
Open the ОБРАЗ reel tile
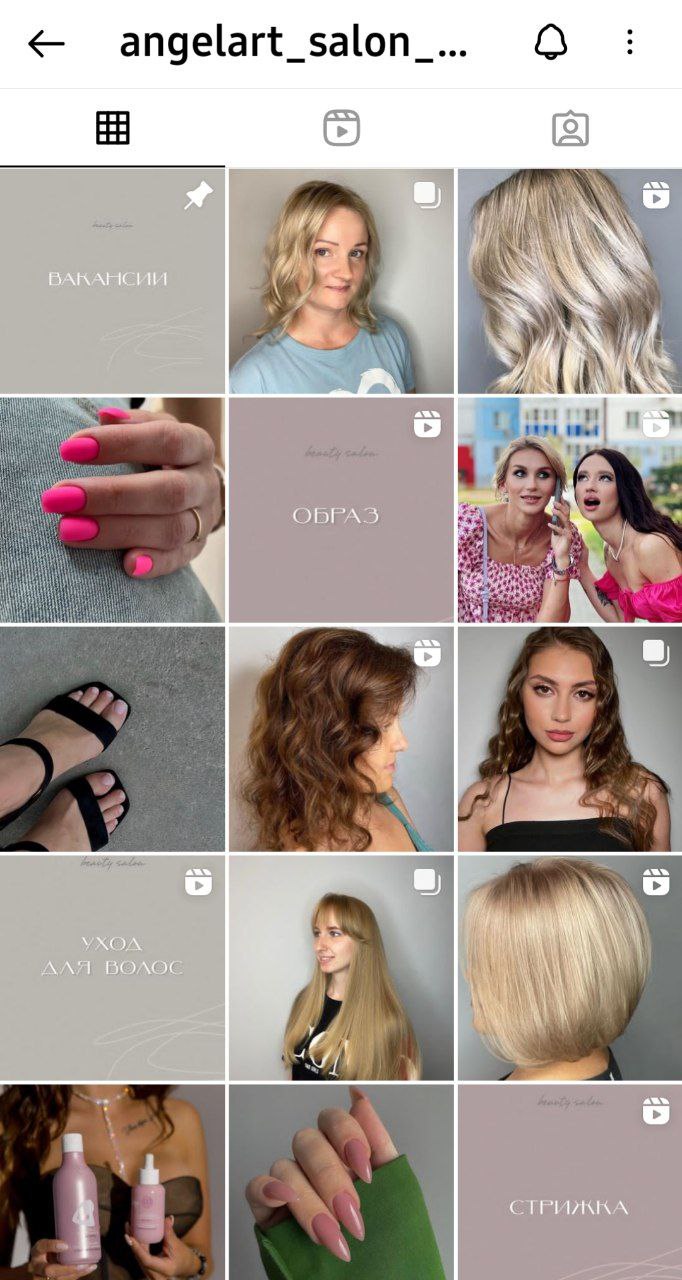tap(341, 510)
